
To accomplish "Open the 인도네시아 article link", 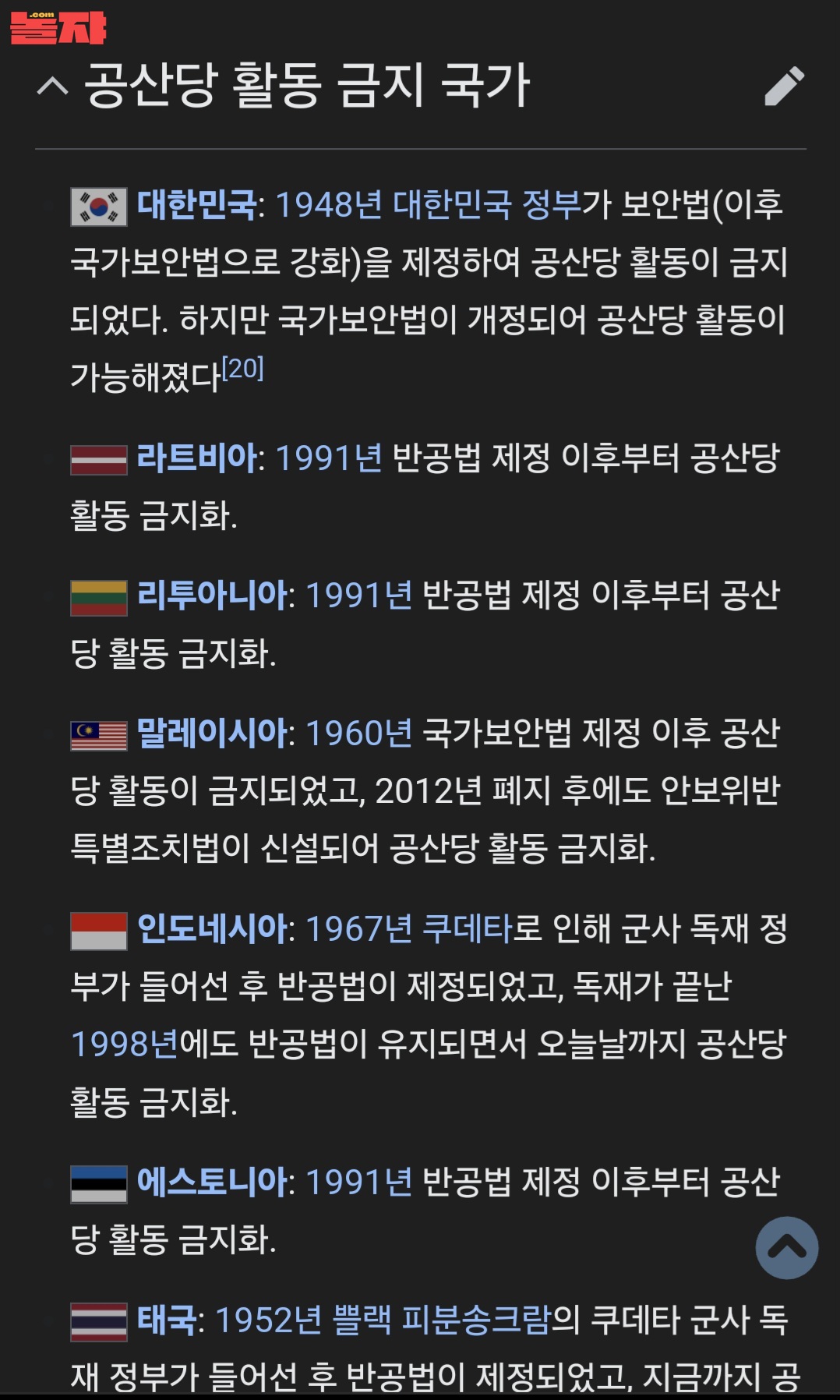I will coord(212,929).
